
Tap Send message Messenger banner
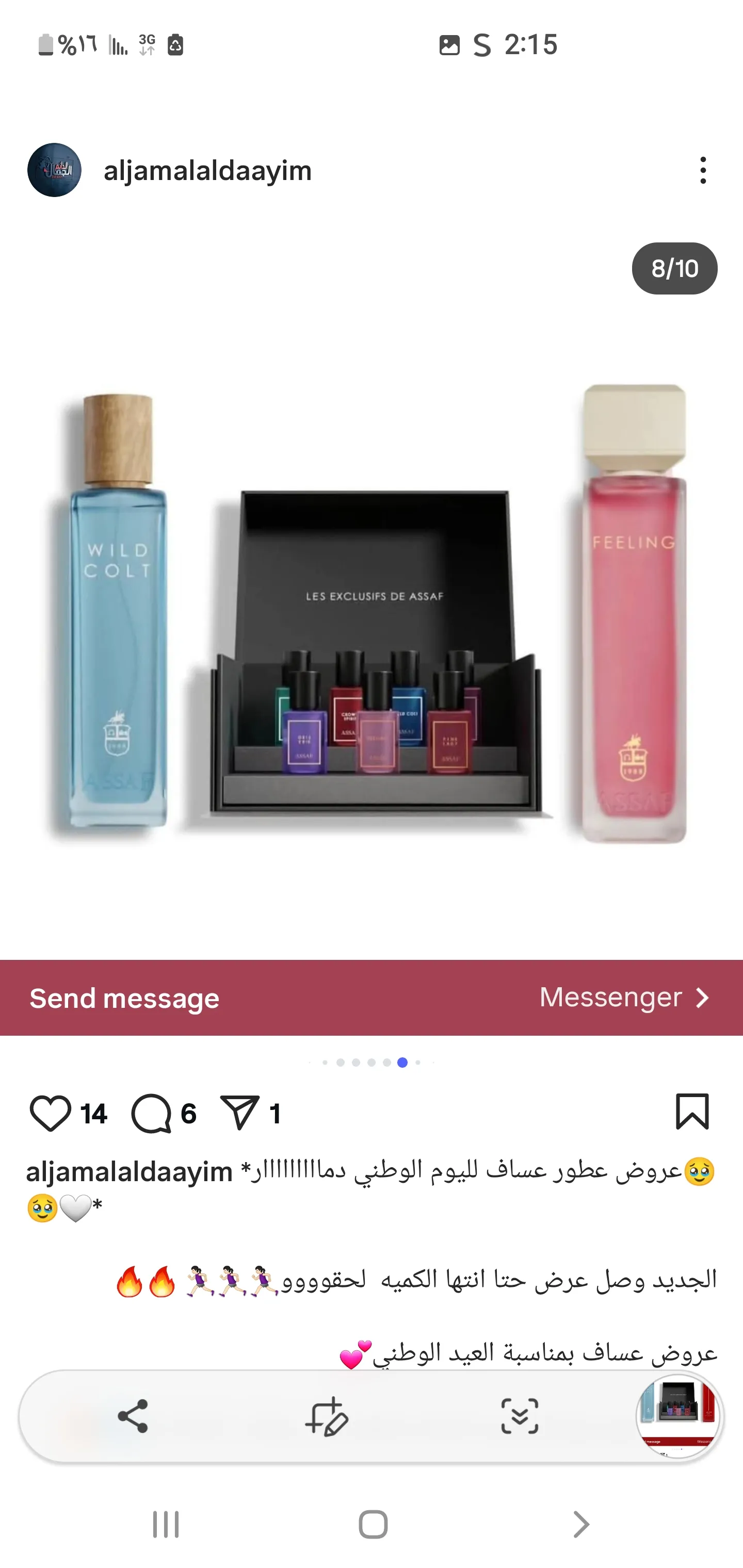pyautogui.click(x=372, y=998)
